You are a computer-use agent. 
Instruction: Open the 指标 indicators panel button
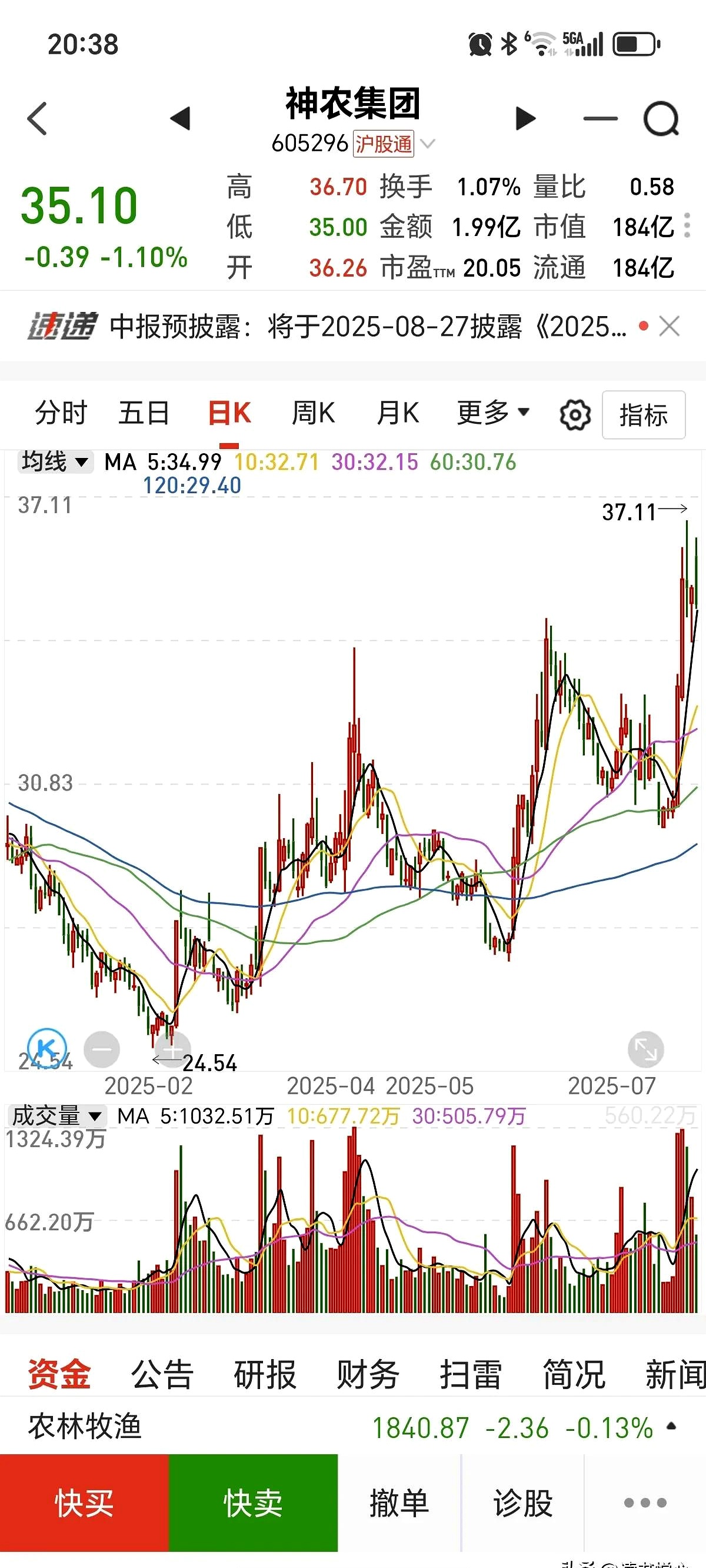pos(643,413)
